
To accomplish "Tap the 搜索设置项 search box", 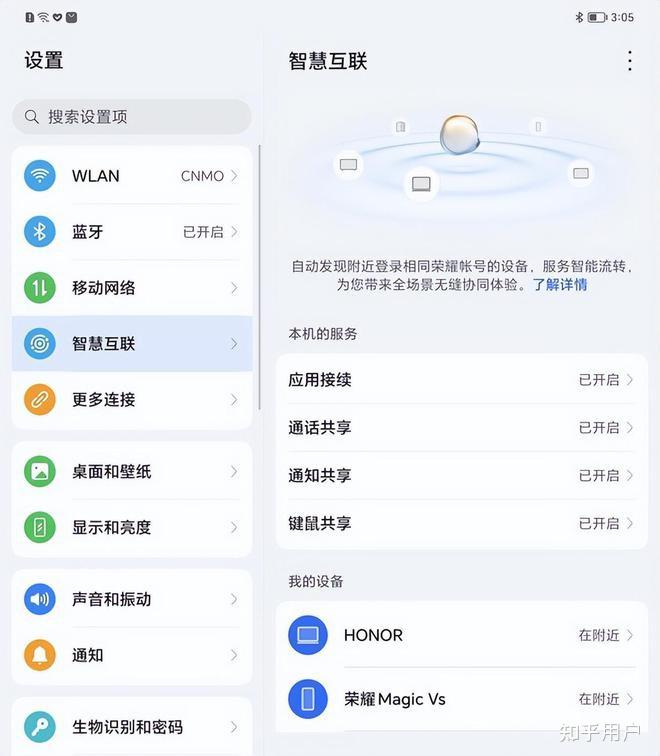I will click(131, 117).
